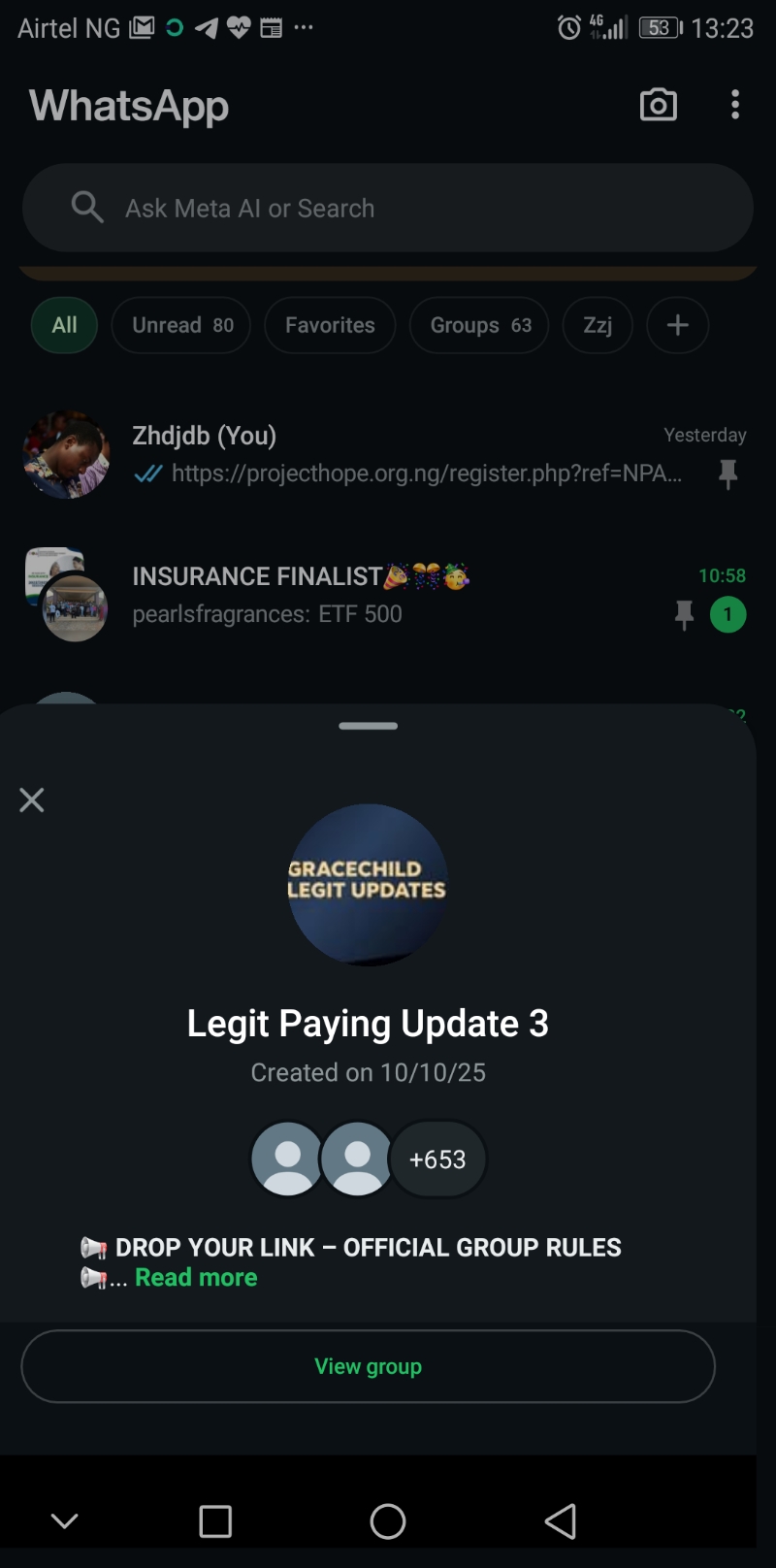Select the Zzj list chip
This screenshot has height=1568, width=776.
tap(598, 325)
